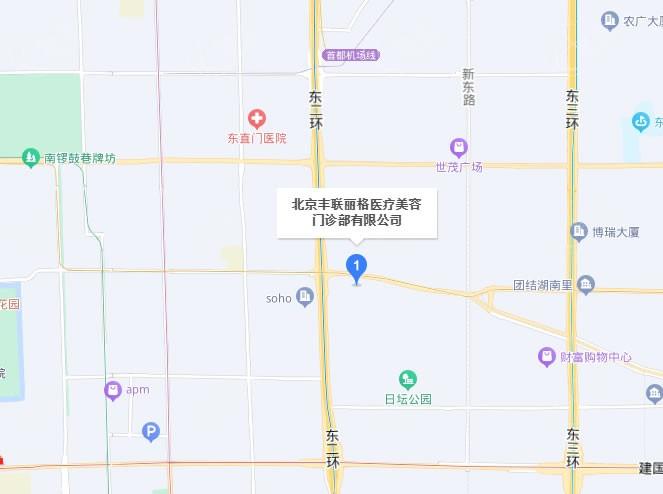Select the 博瑞大厦 building marker
Viewport: 663px width, 494px height.
coord(578,231)
